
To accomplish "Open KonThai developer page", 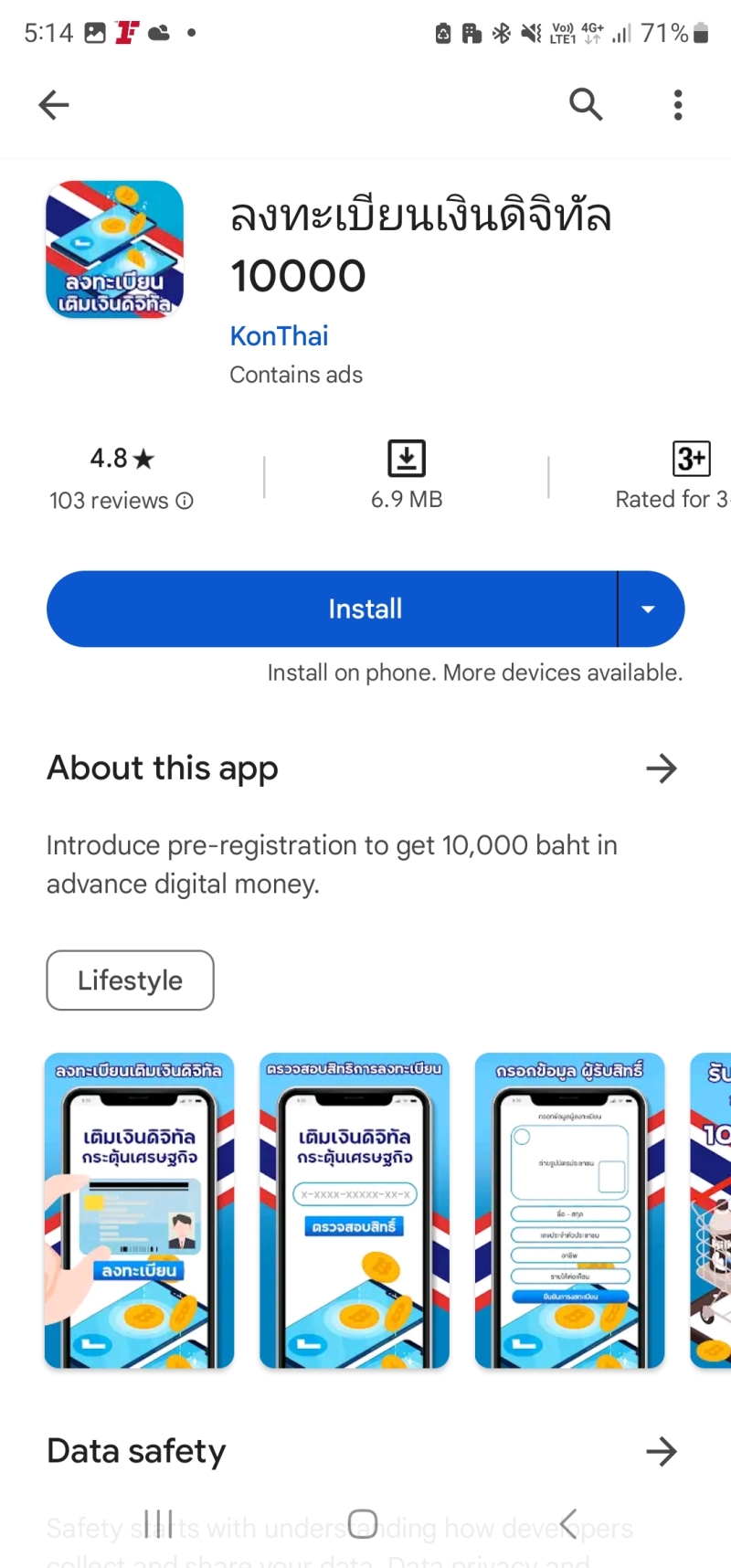I will tap(279, 335).
